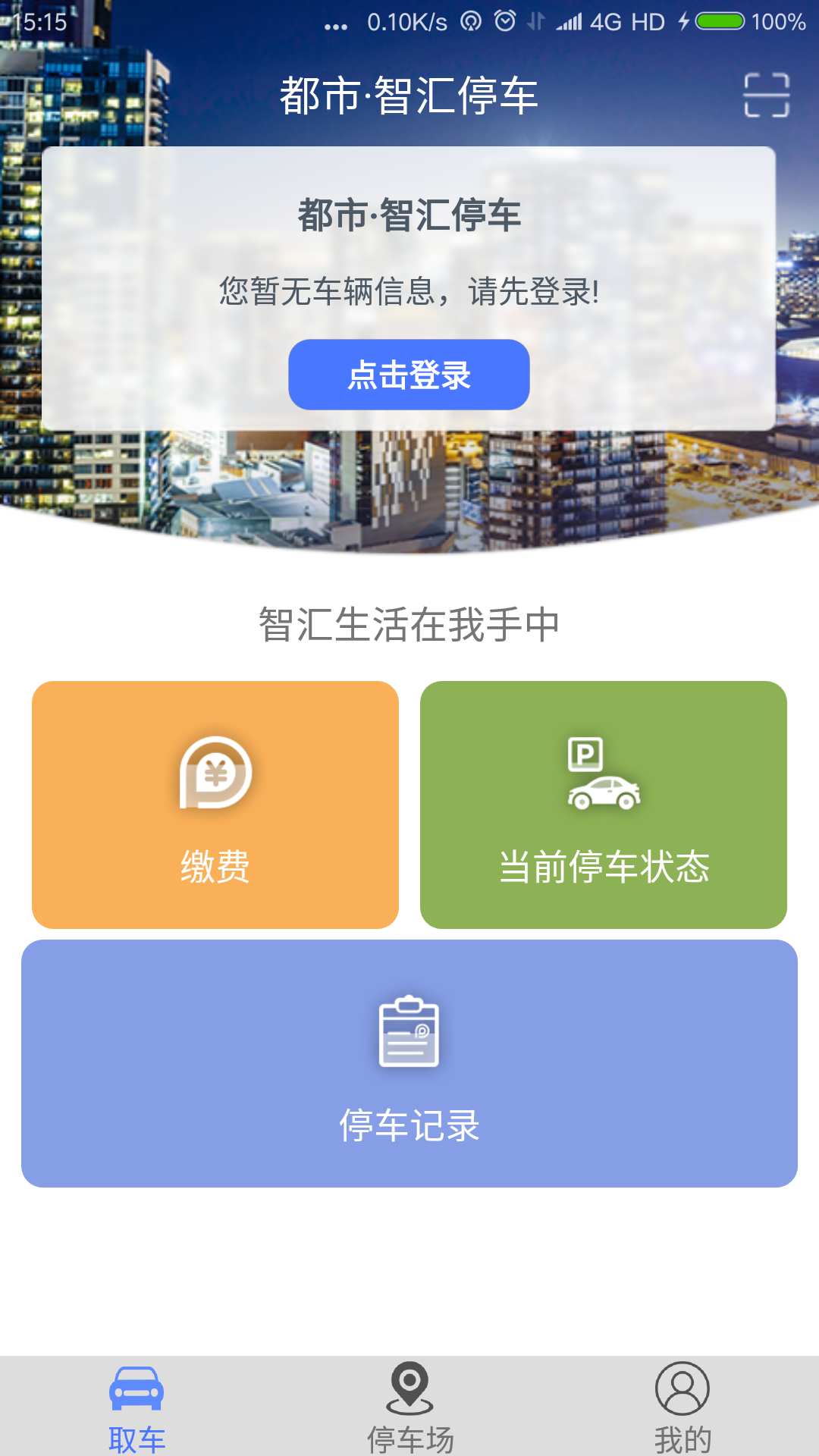Open the 当前停车状态 green card
The width and height of the screenshot is (819, 1456).
(604, 805)
